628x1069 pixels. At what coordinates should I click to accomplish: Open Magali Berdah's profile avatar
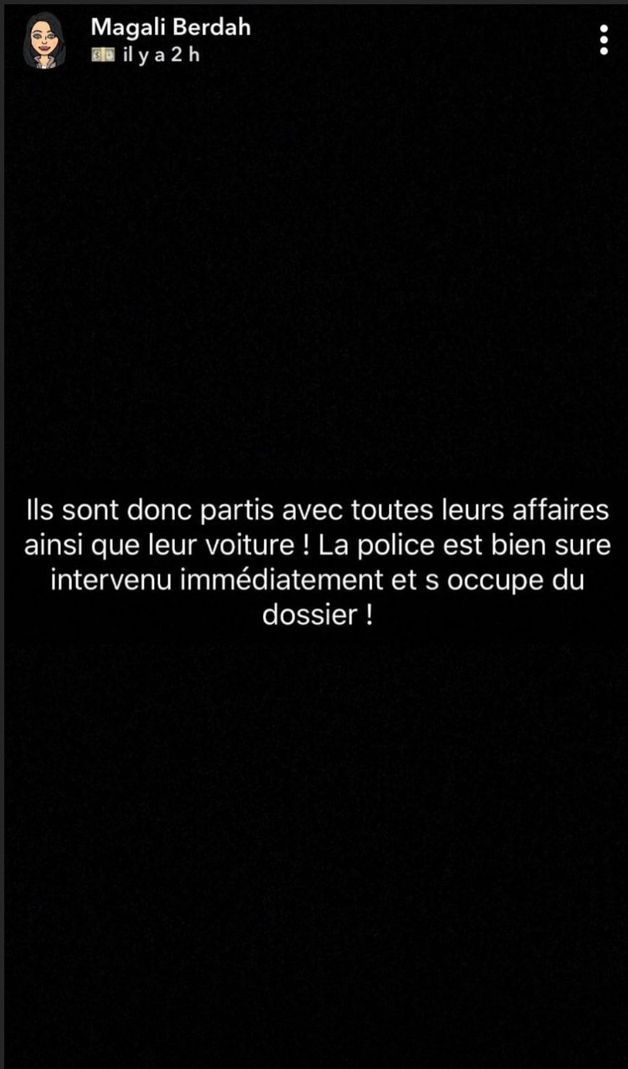[44, 41]
